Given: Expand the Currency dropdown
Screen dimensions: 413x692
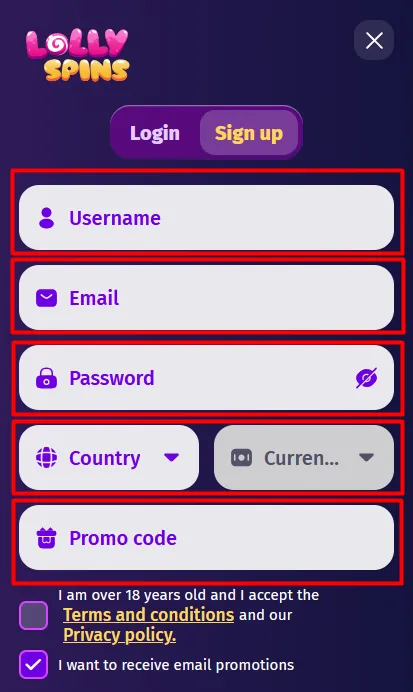Looking at the screenshot, I should point(304,458).
